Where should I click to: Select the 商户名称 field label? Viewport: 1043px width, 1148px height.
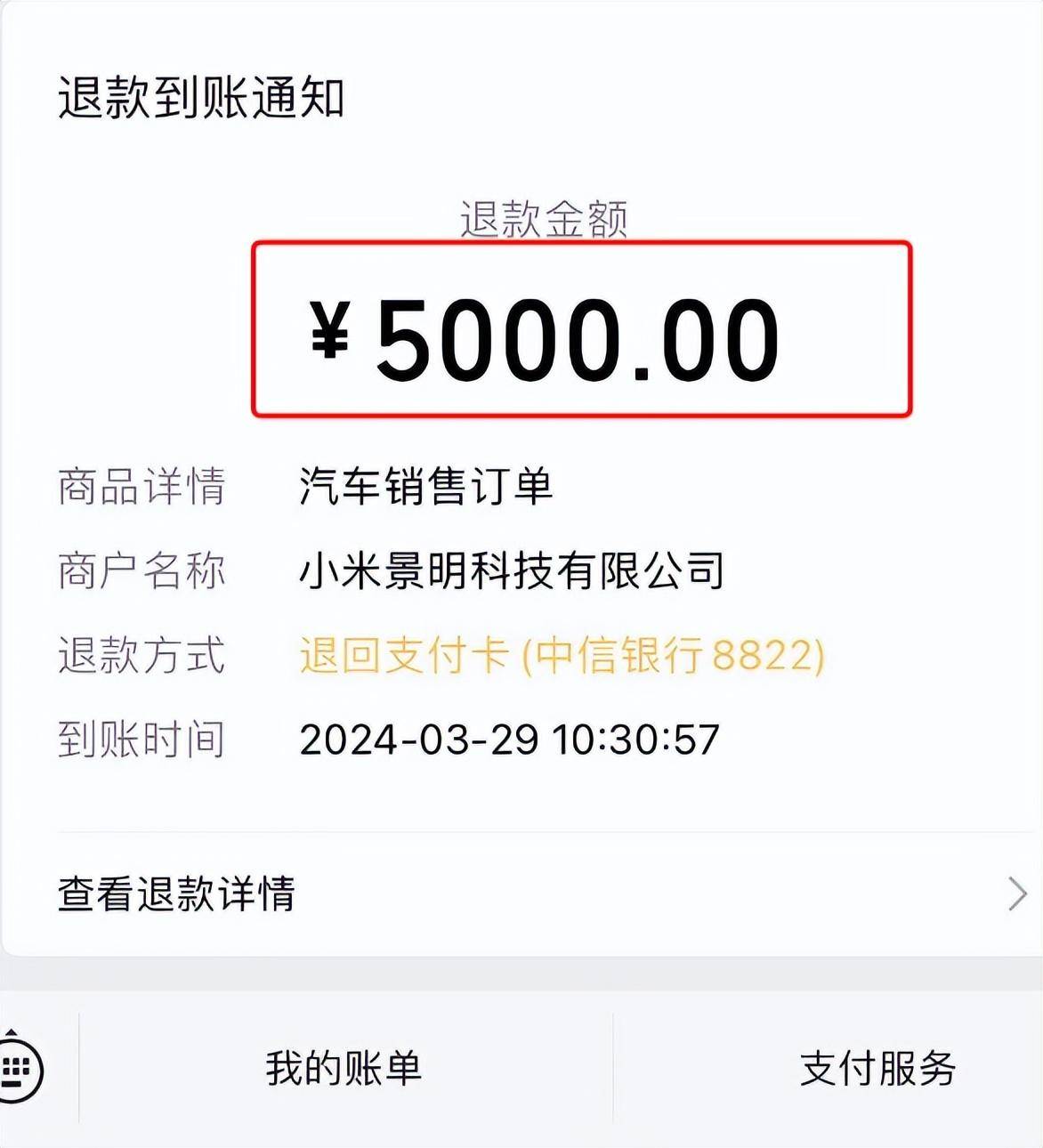click(x=144, y=570)
